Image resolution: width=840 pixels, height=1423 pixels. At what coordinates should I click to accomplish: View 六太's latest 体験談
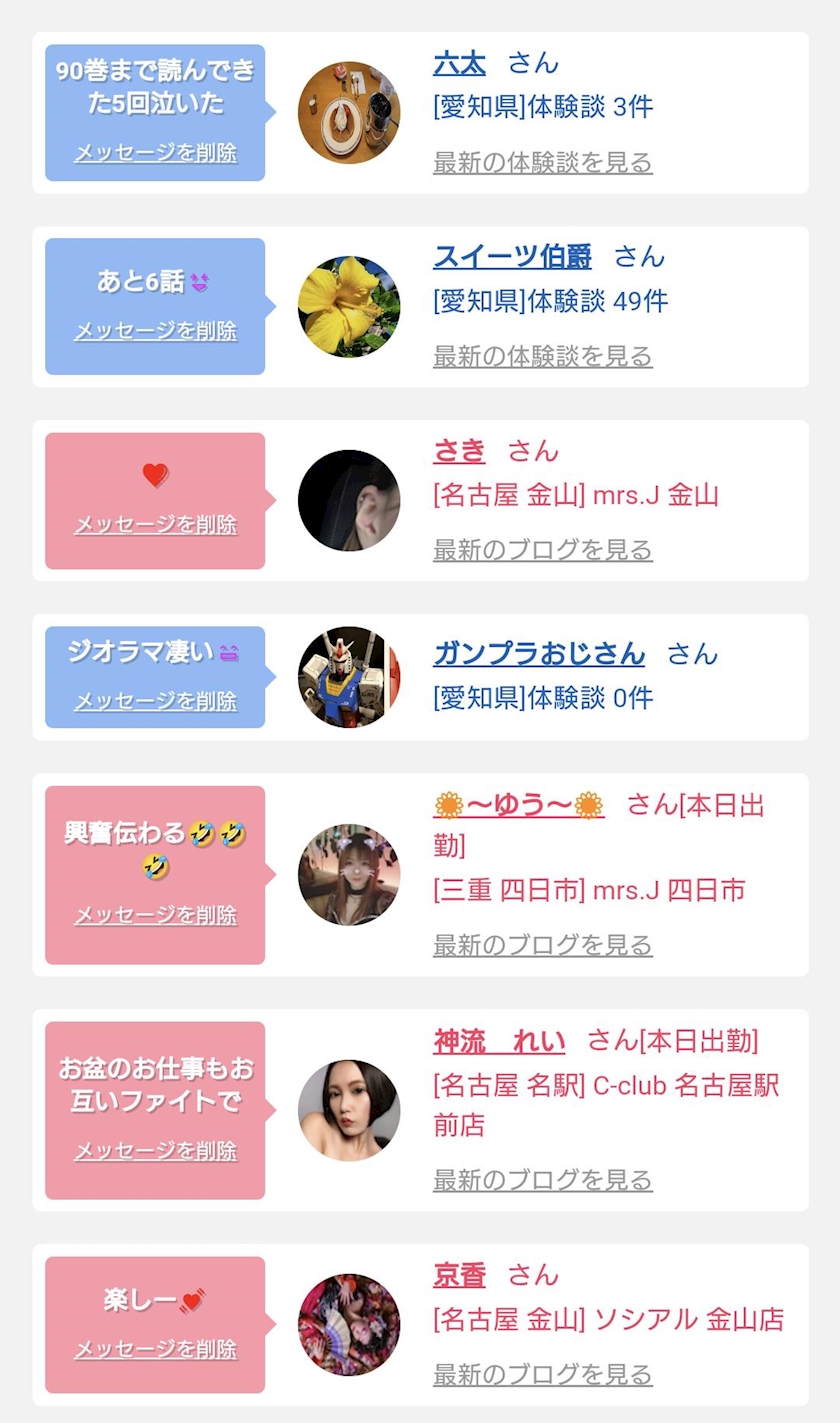pos(542,162)
